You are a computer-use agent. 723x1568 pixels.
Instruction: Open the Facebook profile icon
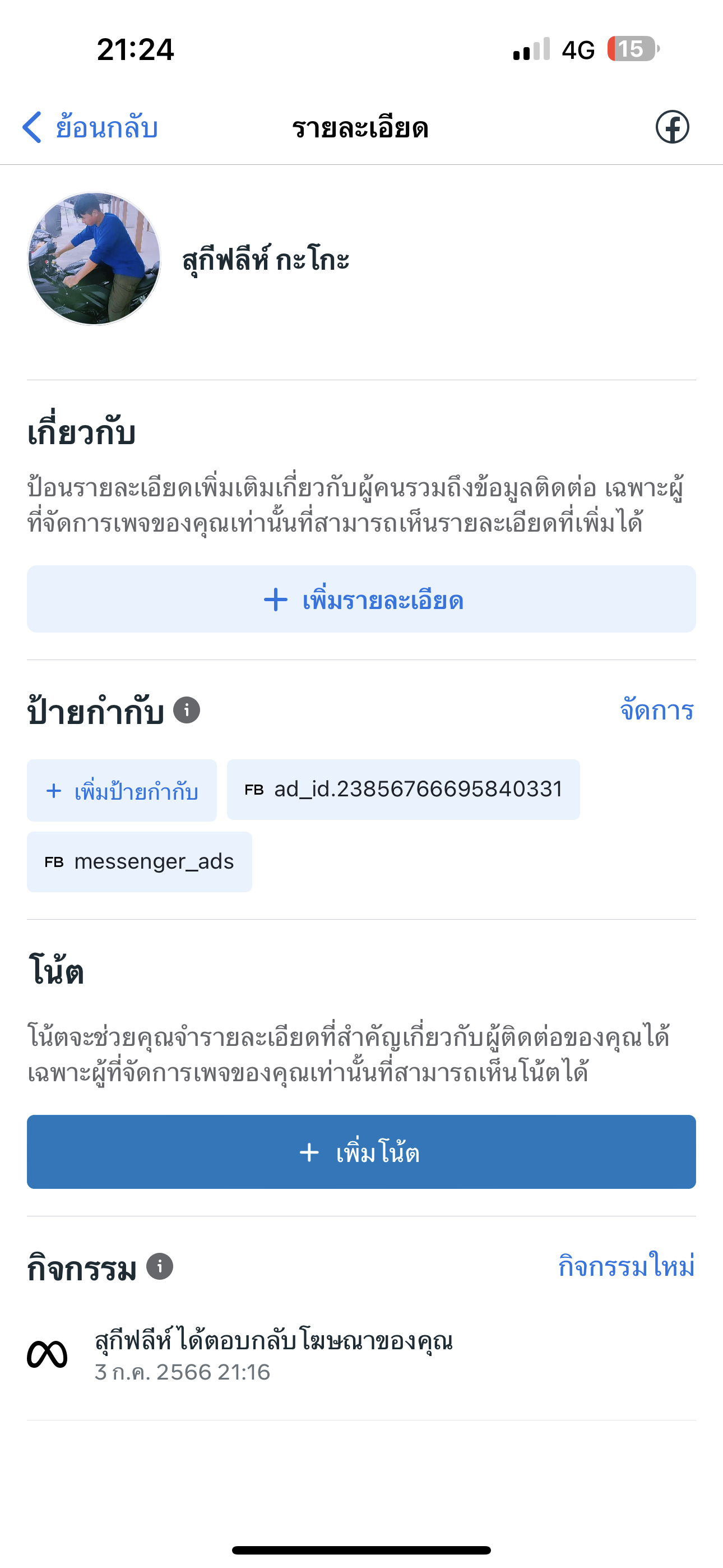point(672,127)
